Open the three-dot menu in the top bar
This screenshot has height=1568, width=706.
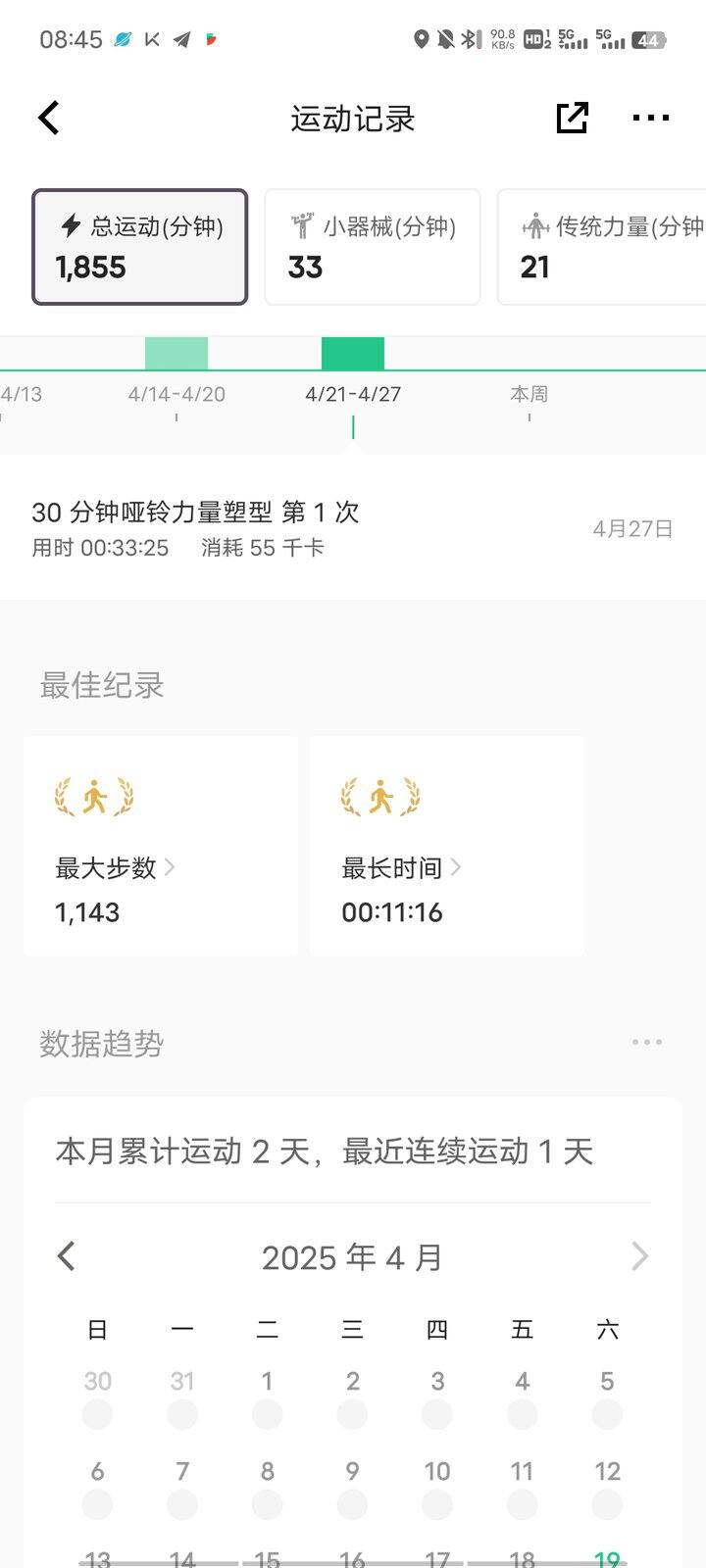pos(651,119)
